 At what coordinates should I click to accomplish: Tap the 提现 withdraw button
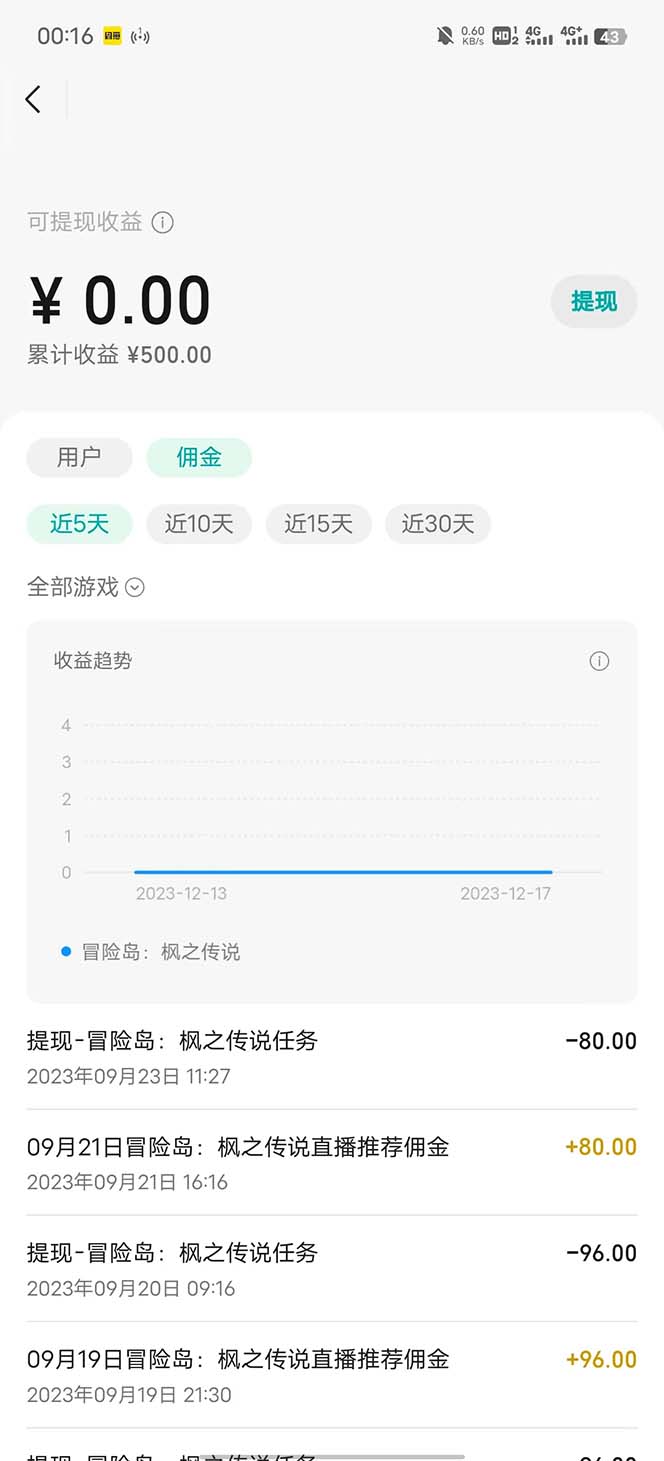[x=593, y=301]
